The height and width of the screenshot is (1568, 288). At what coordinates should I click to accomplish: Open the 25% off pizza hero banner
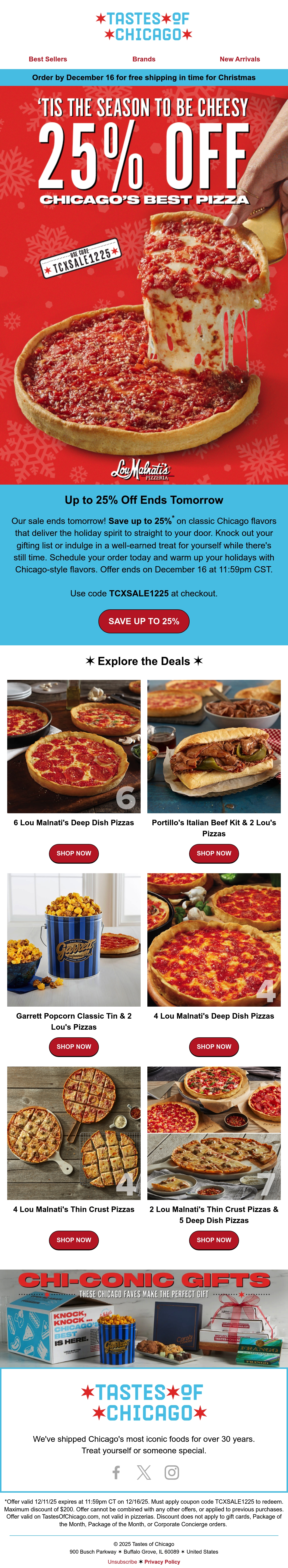(x=144, y=285)
